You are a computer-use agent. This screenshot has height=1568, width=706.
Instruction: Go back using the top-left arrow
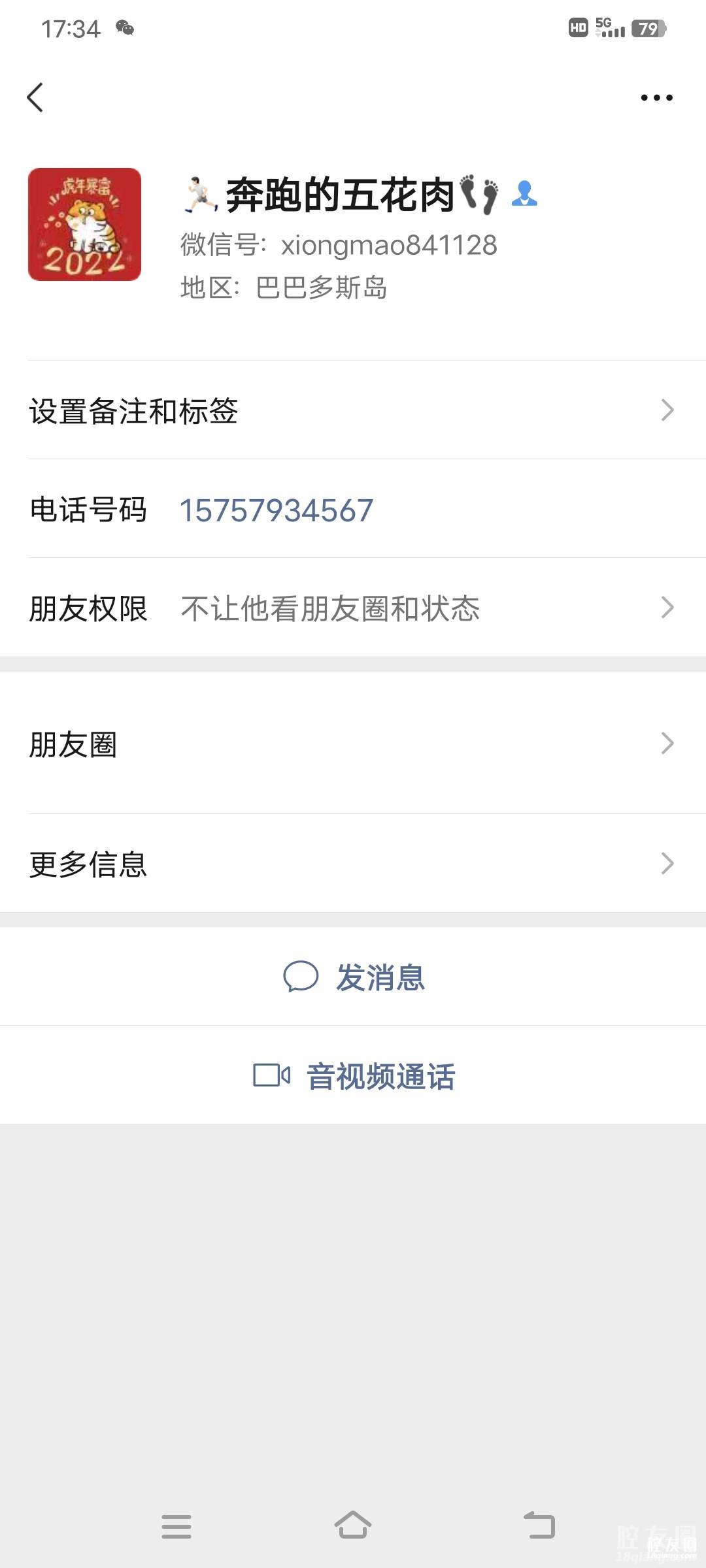pos(35,98)
